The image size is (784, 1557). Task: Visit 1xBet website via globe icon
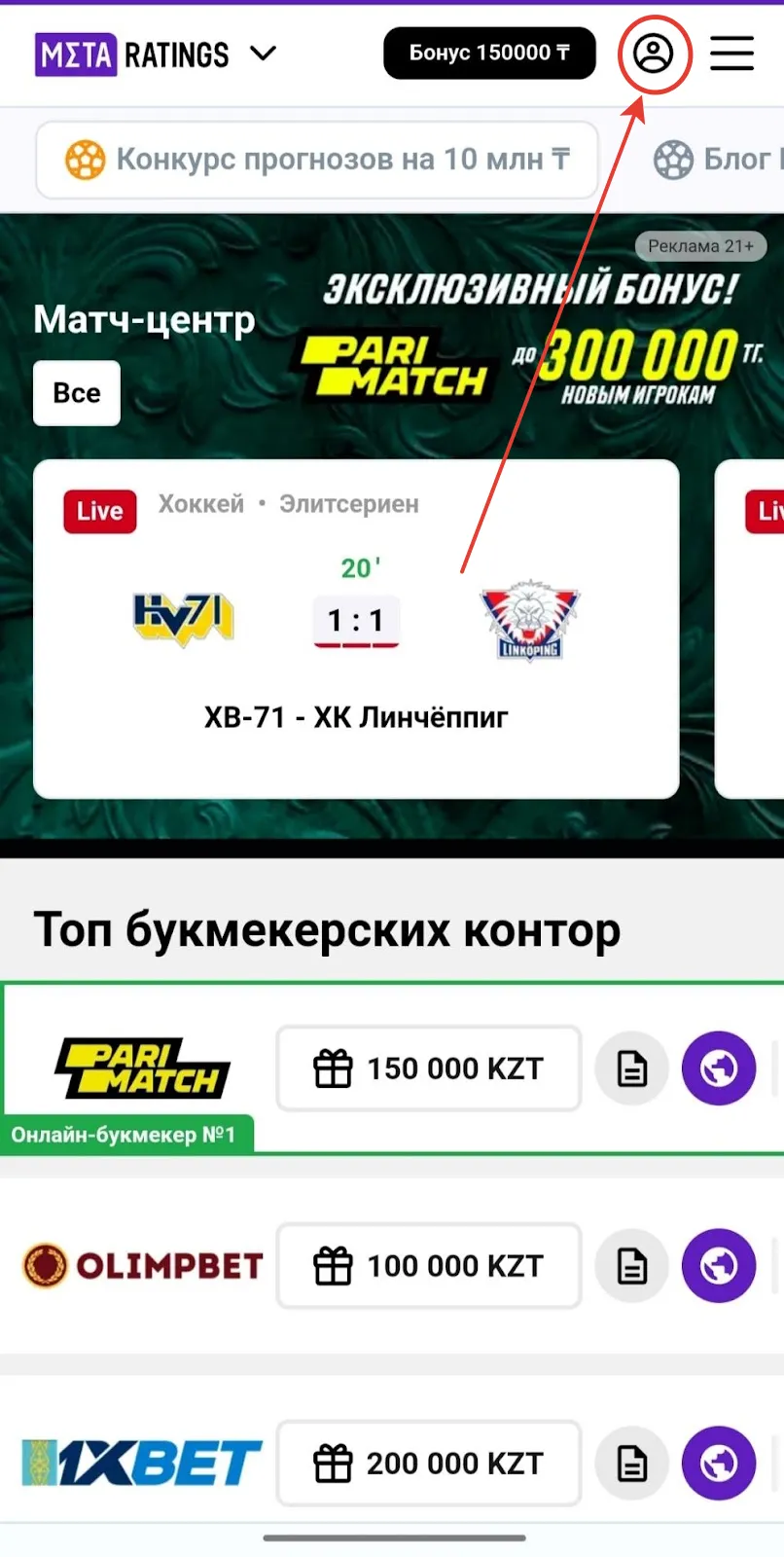click(719, 1463)
